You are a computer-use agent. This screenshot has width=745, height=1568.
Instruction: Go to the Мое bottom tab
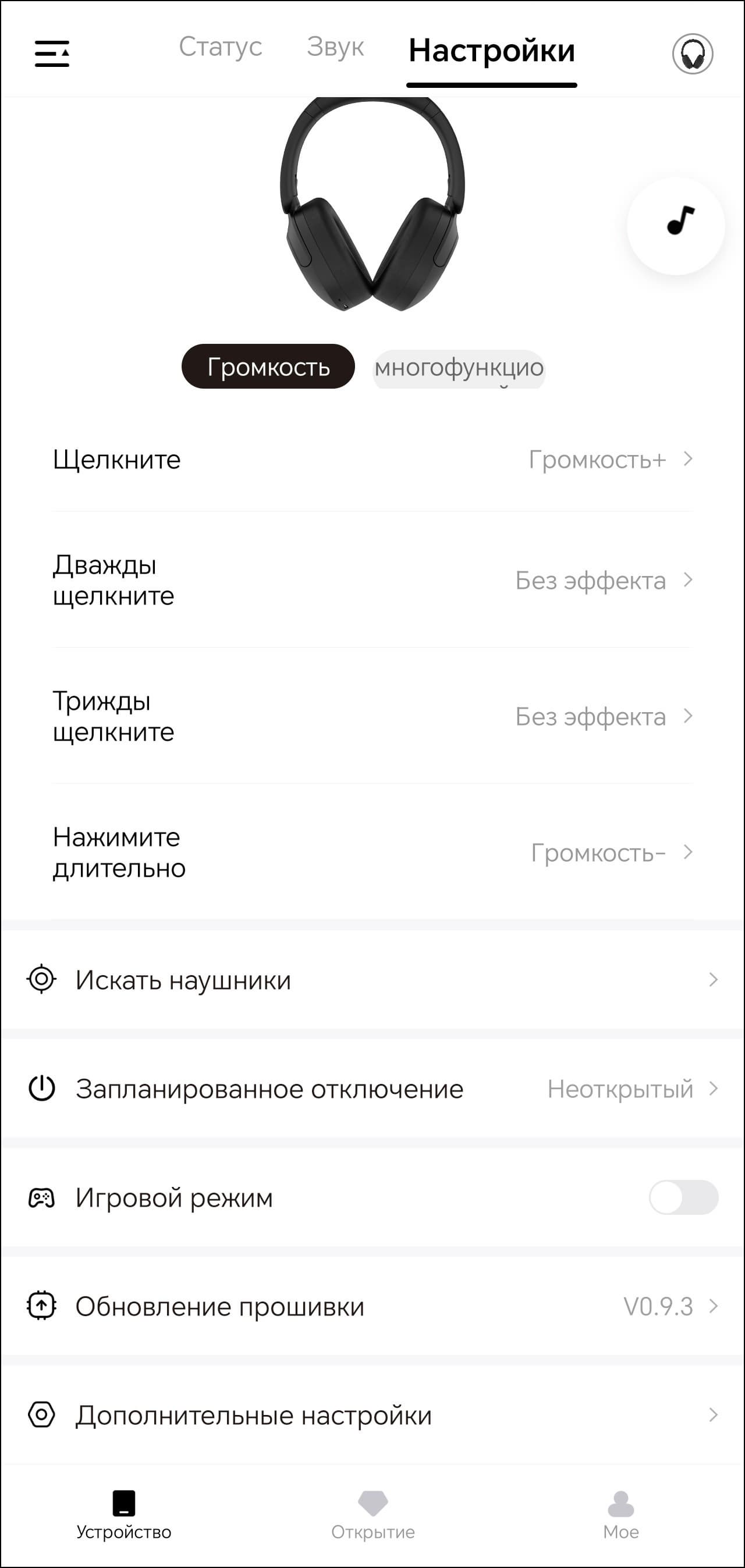(620, 1514)
